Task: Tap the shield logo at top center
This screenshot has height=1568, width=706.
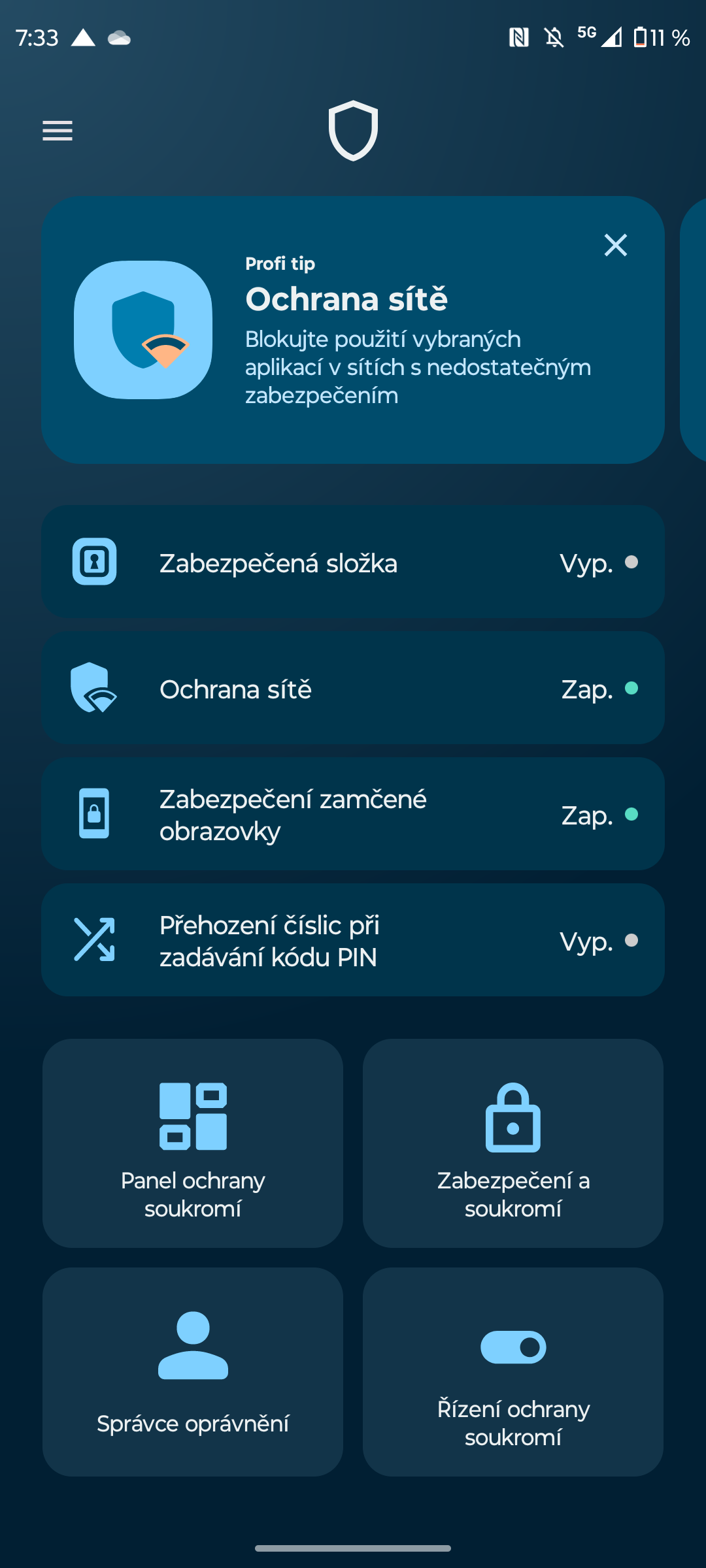Action: pyautogui.click(x=353, y=129)
